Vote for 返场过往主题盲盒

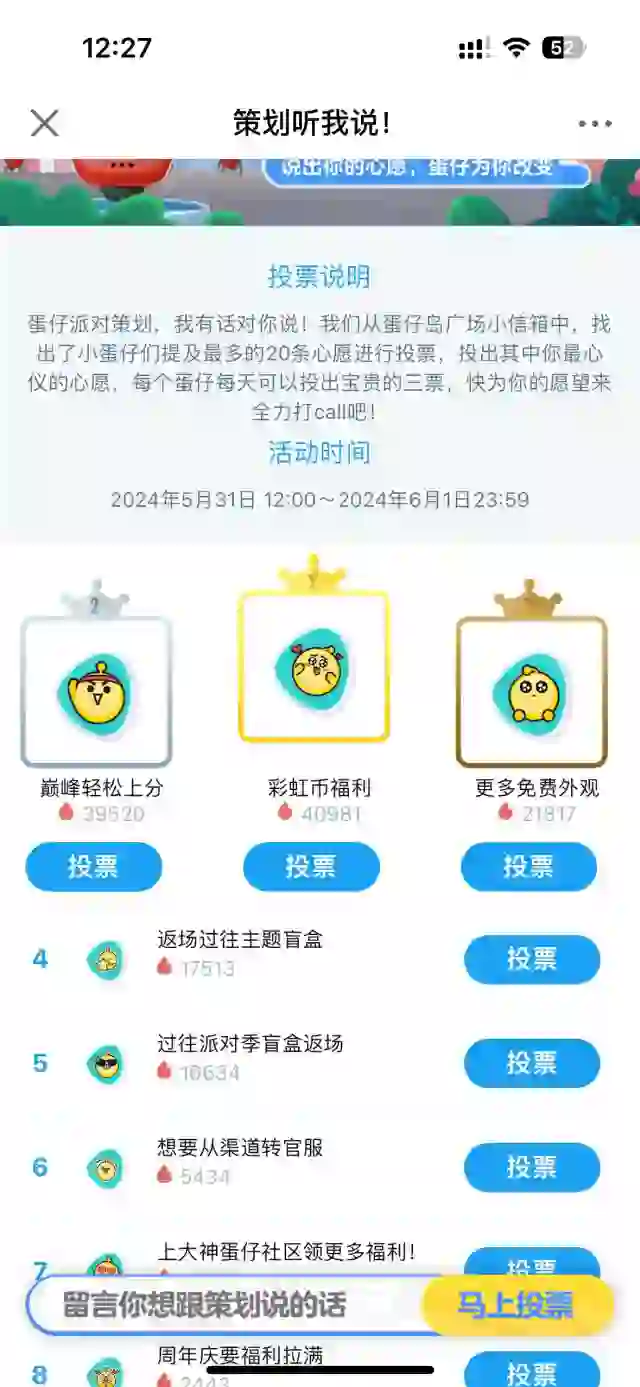click(x=531, y=959)
